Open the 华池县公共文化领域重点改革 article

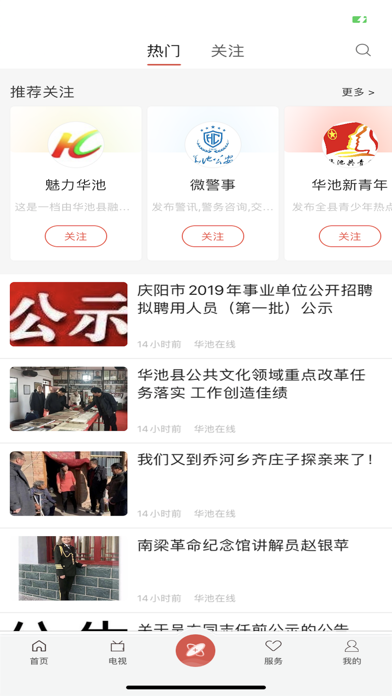pyautogui.click(x=196, y=400)
